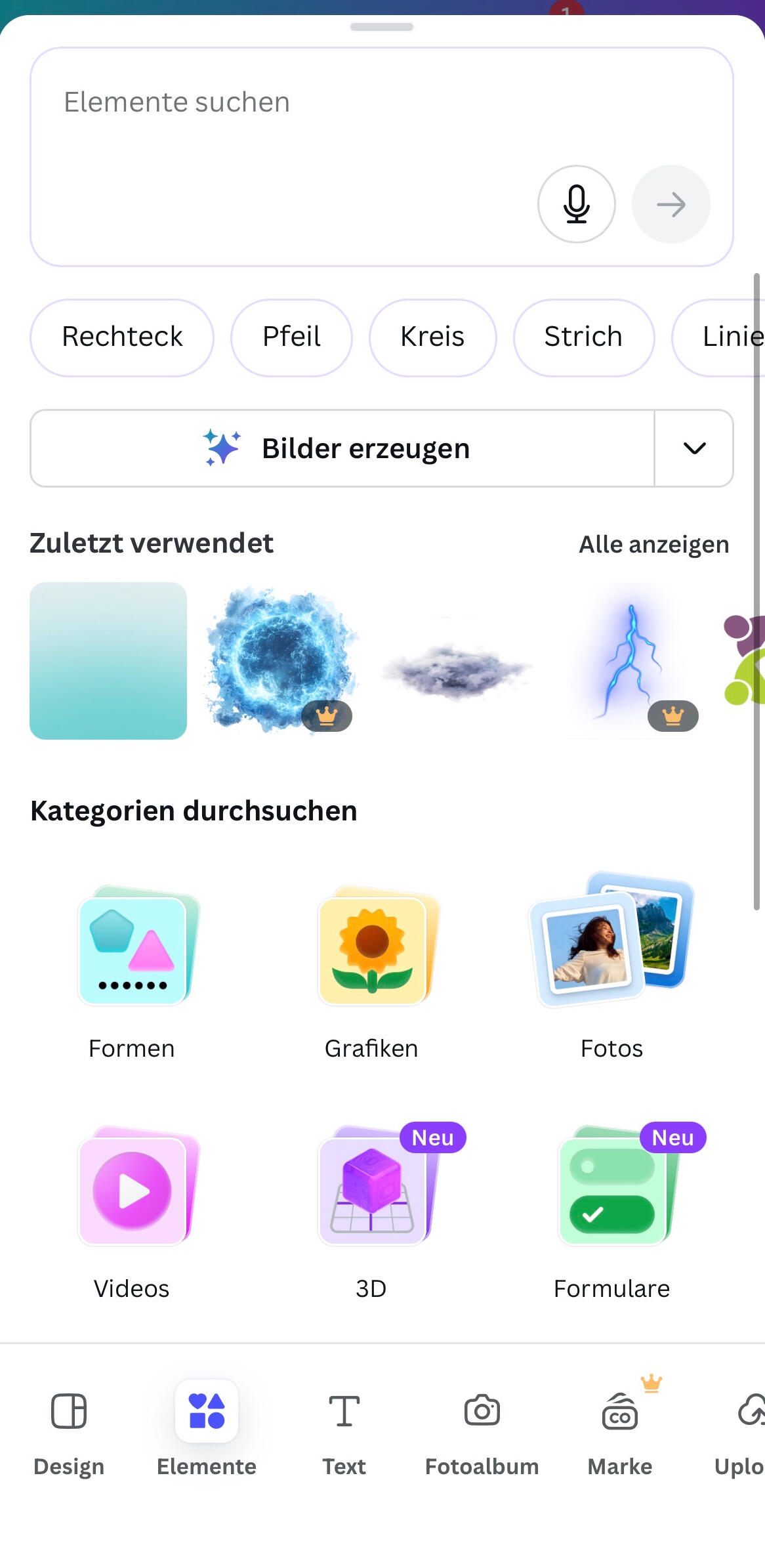765x1568 pixels.
Task: Browse the Grafiken category
Action: pyautogui.click(x=372, y=965)
